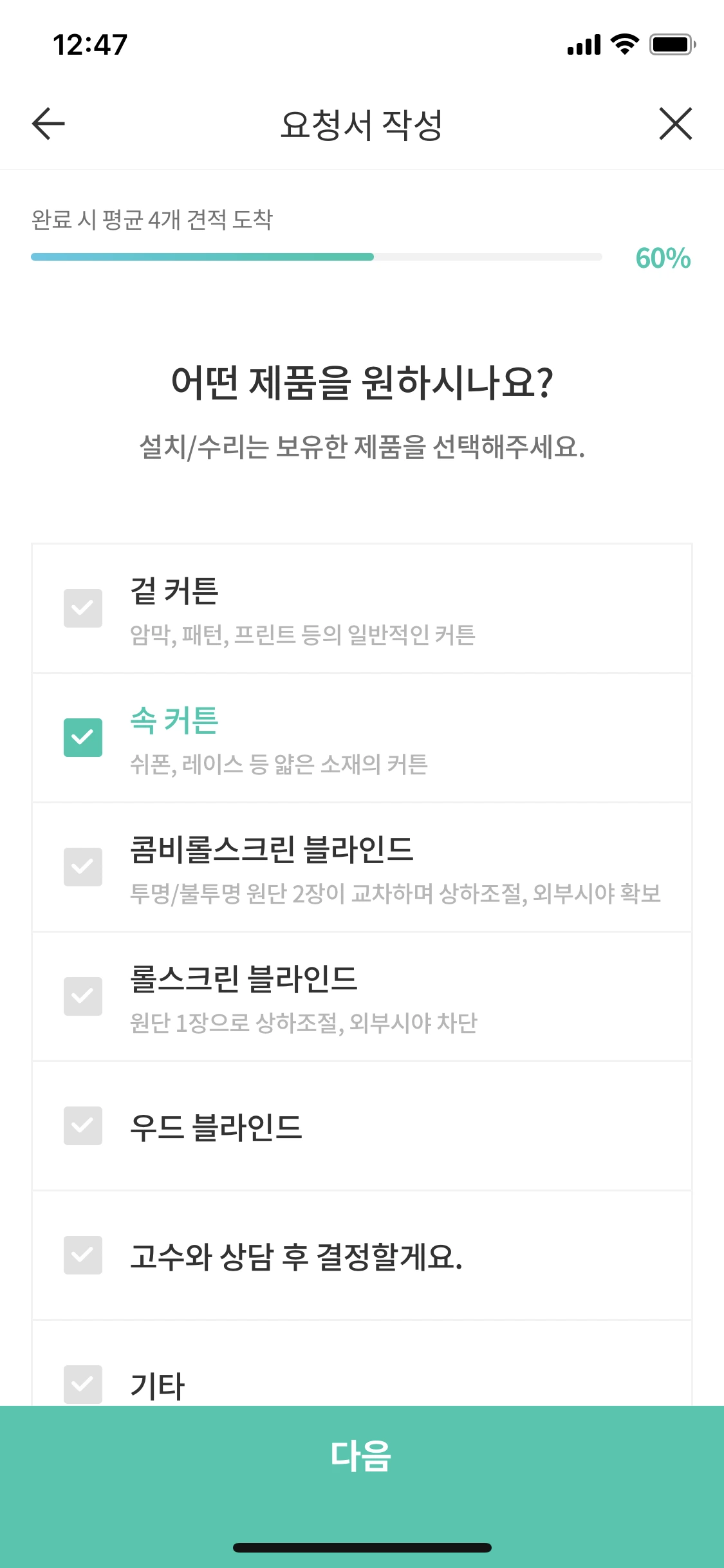Select 콤비롤스크린 블라인드
The width and height of the screenshot is (724, 1568).
83,866
